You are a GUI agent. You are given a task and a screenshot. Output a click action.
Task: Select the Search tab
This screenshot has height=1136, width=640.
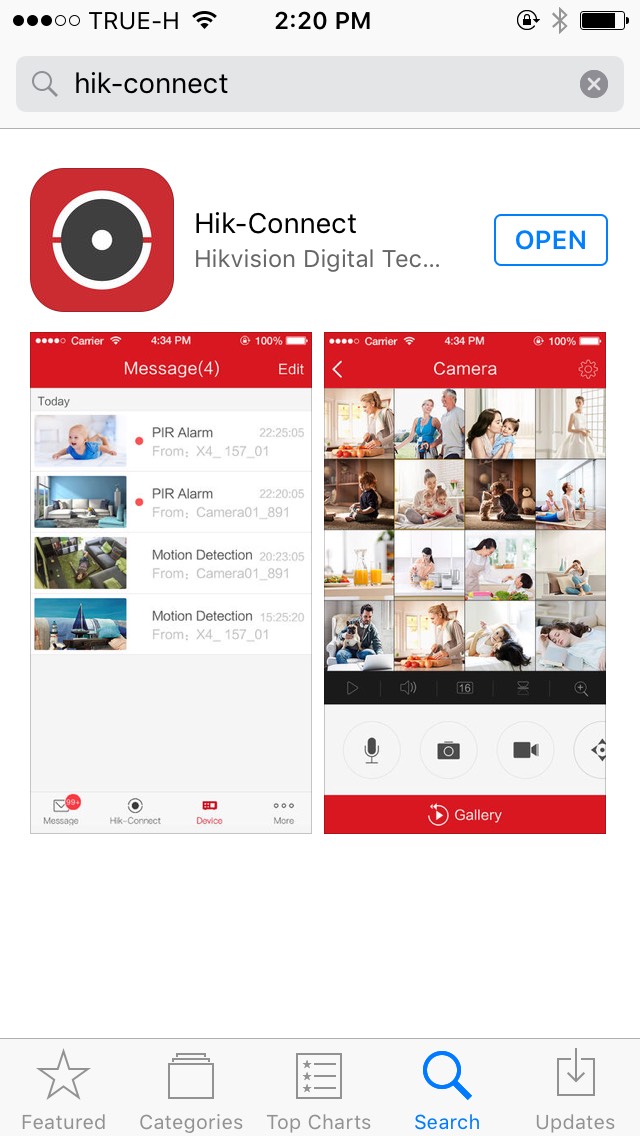point(447,1090)
